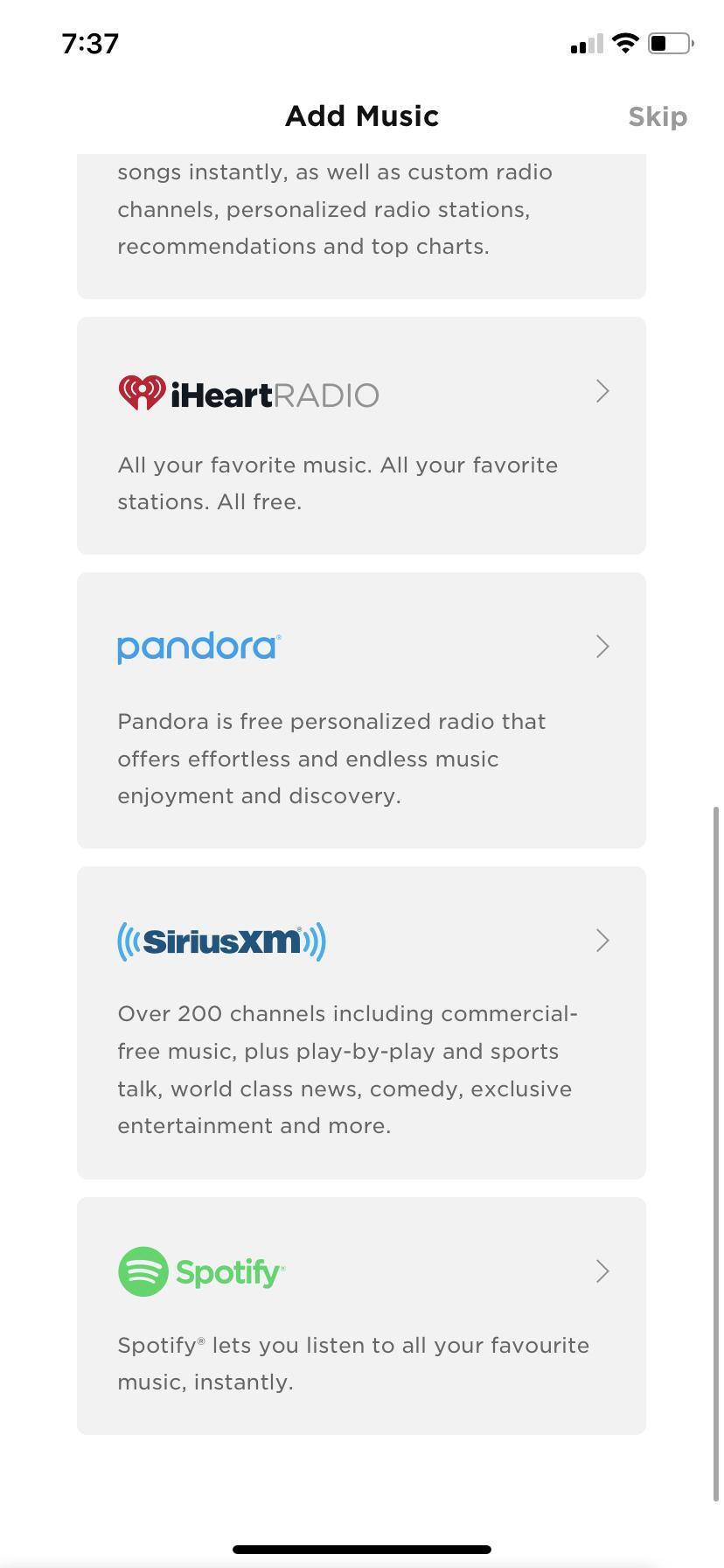Viewport: 724px width, 1568px height.
Task: Add Spotify music service
Action: click(x=361, y=1315)
